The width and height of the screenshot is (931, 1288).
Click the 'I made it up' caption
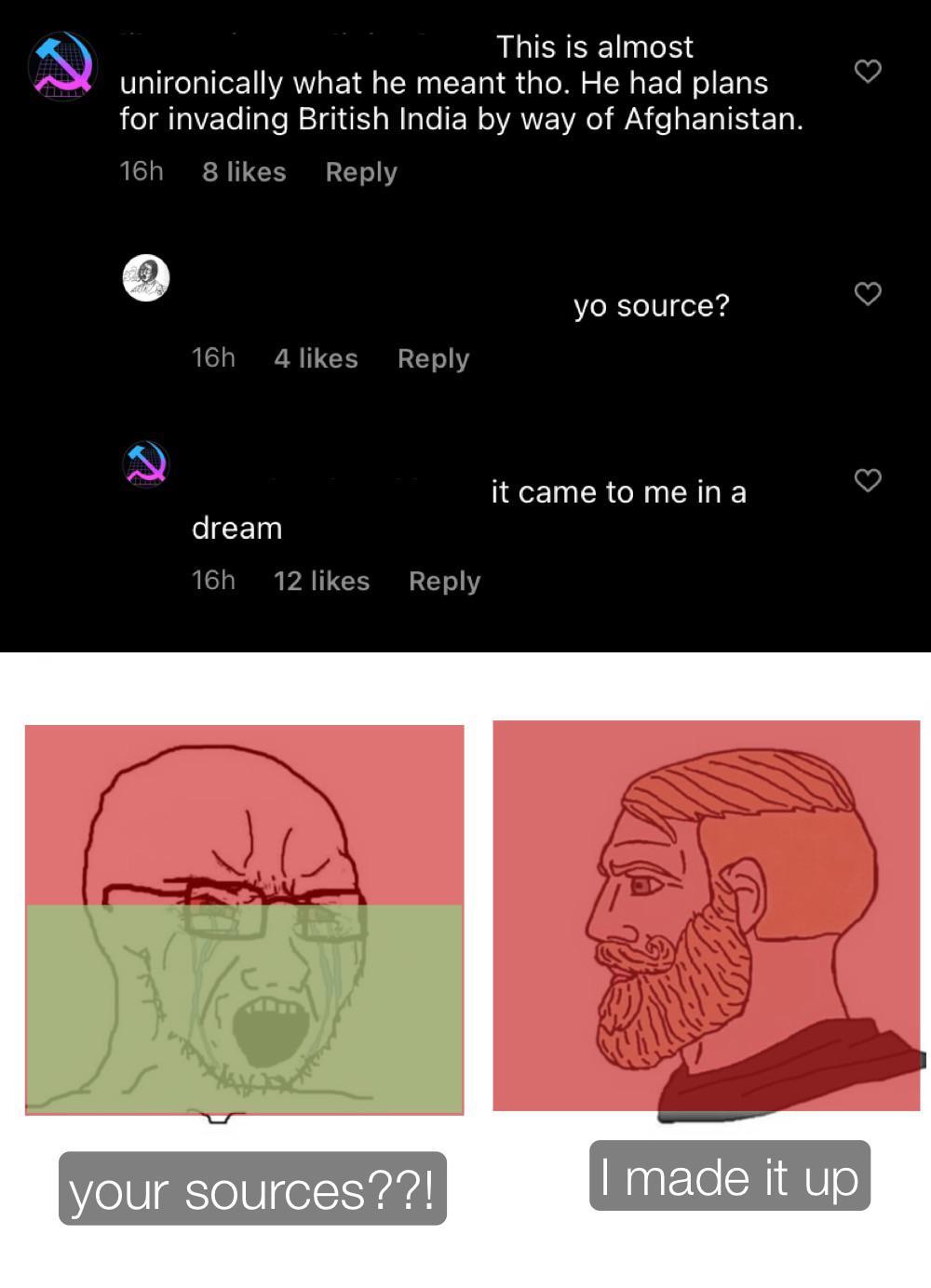(x=730, y=1177)
